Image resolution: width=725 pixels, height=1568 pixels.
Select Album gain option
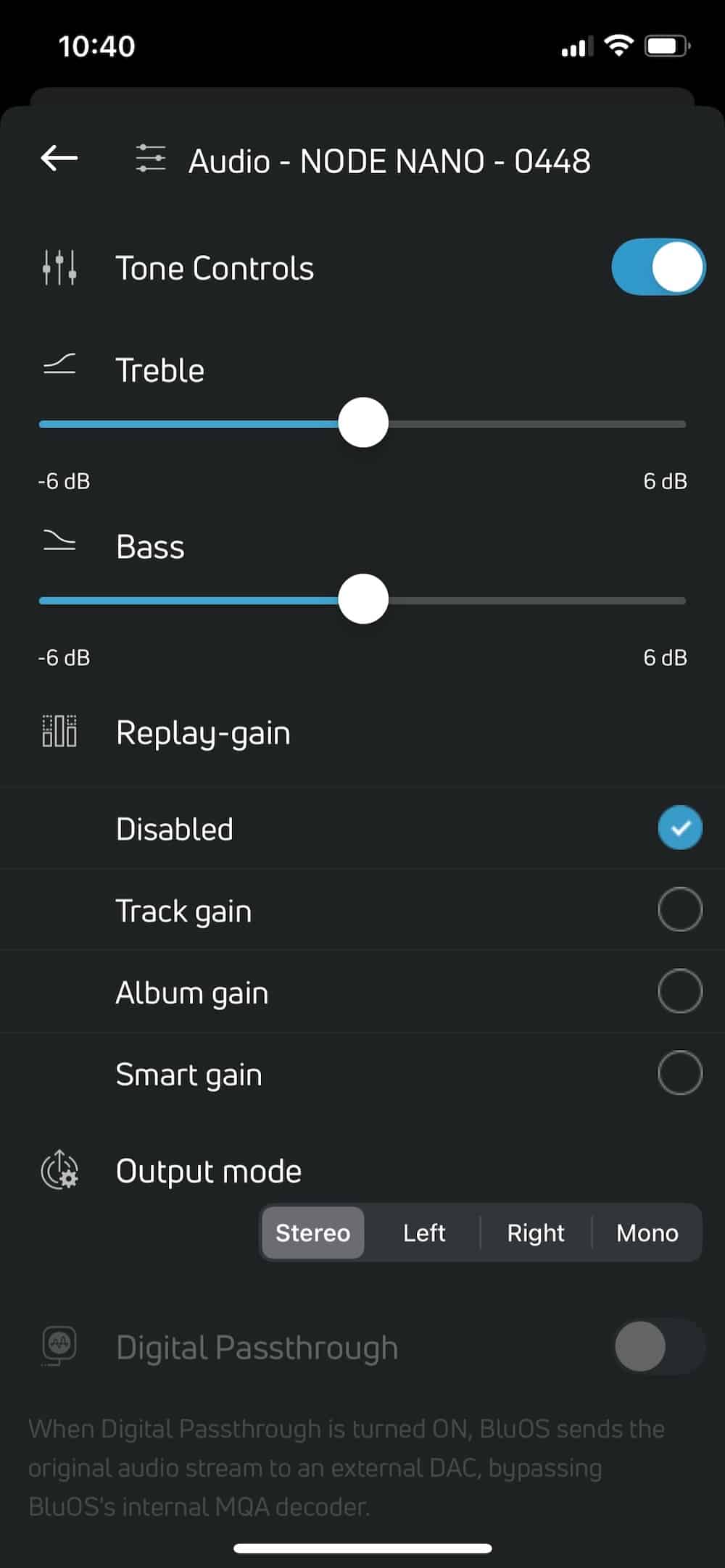click(x=679, y=991)
